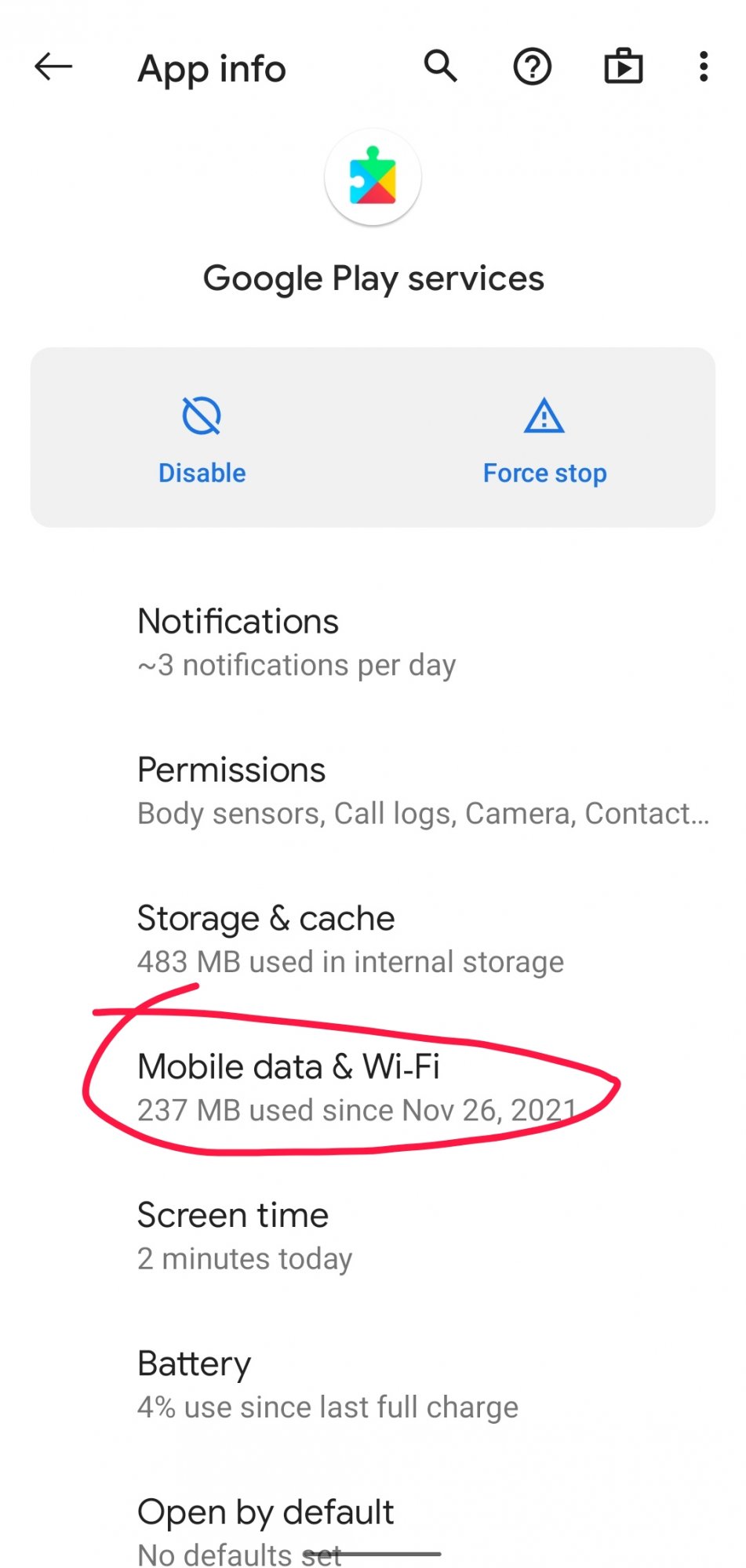Open Storage & cache

(373, 938)
